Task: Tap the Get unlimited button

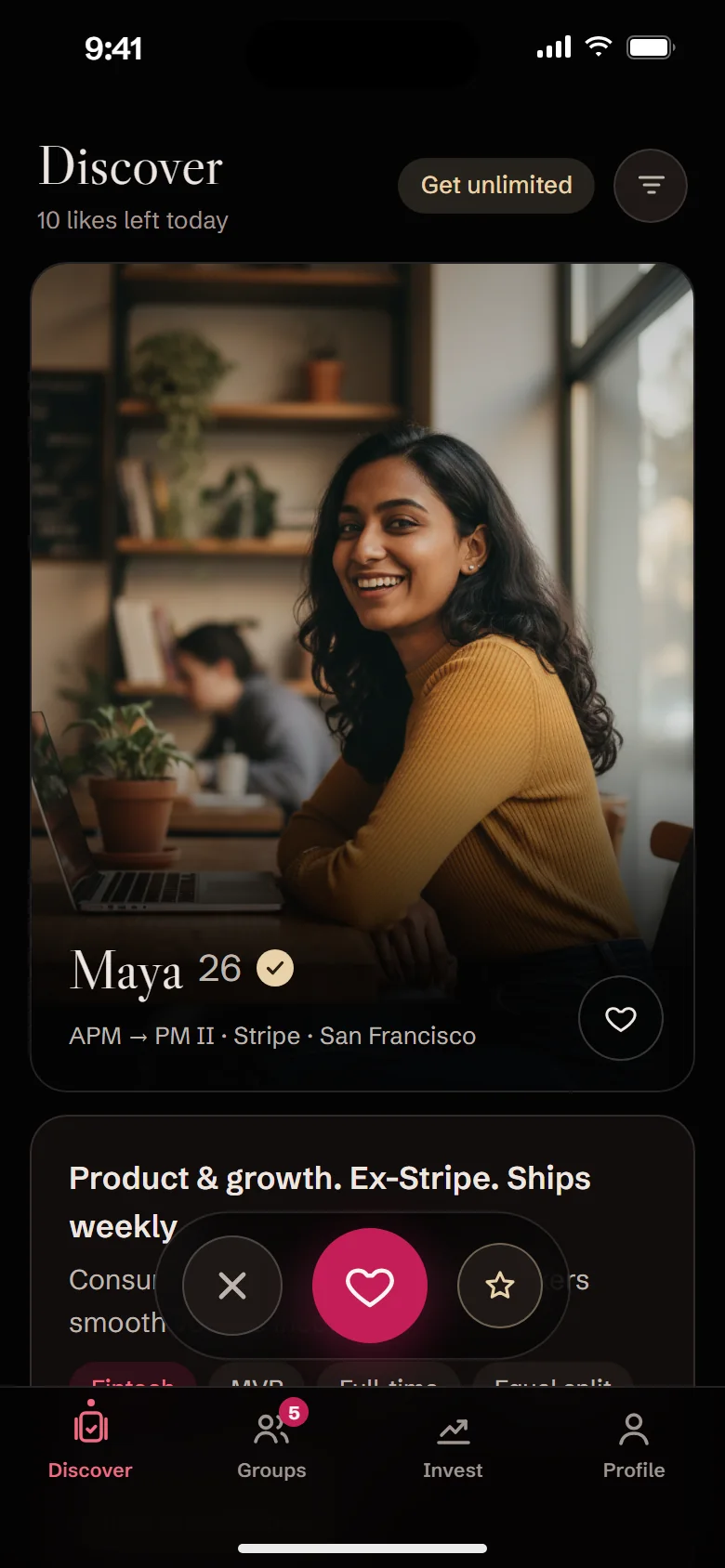Action: pyautogui.click(x=496, y=186)
